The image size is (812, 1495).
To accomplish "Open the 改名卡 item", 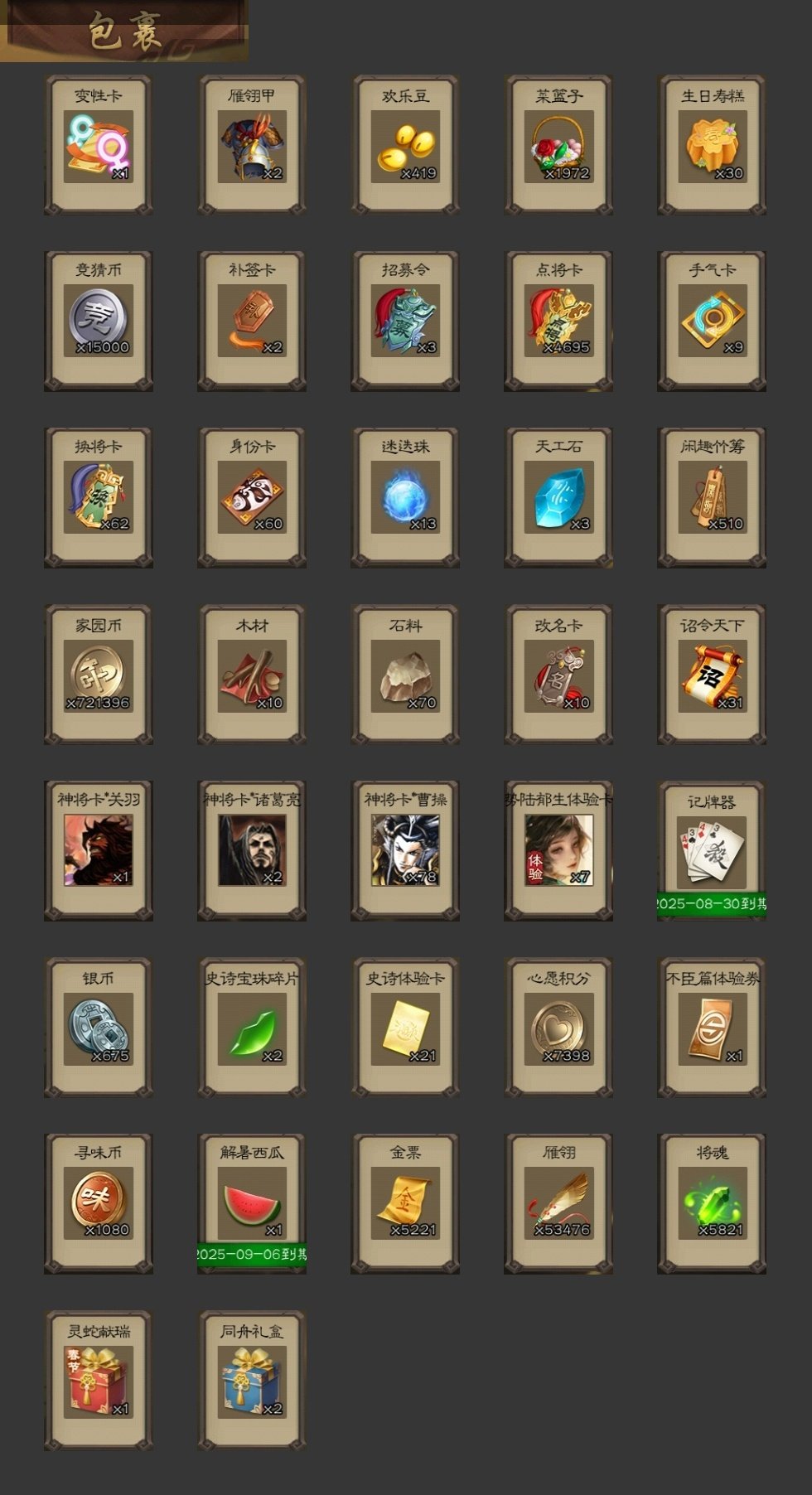I will (558, 675).
